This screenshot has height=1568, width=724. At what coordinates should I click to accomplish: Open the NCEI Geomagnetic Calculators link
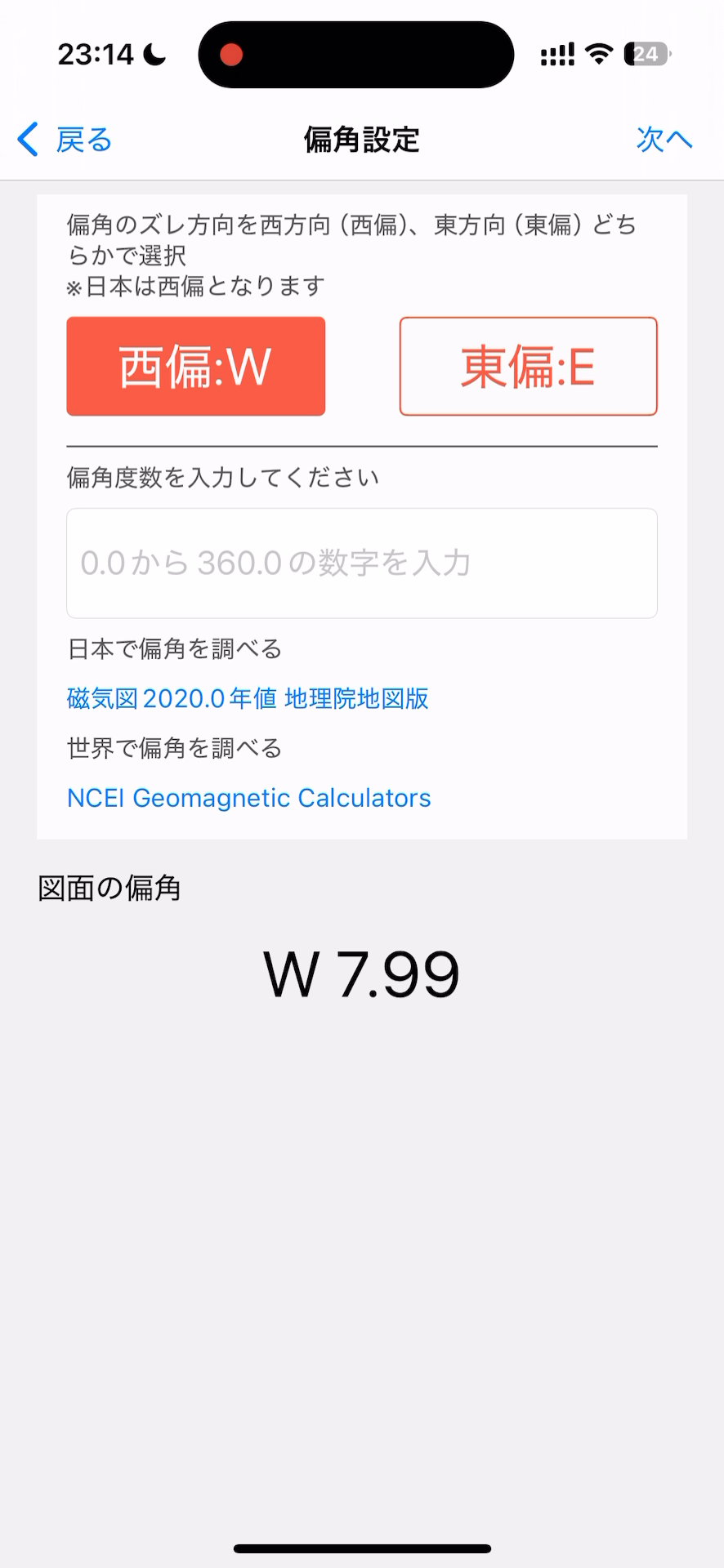click(248, 798)
